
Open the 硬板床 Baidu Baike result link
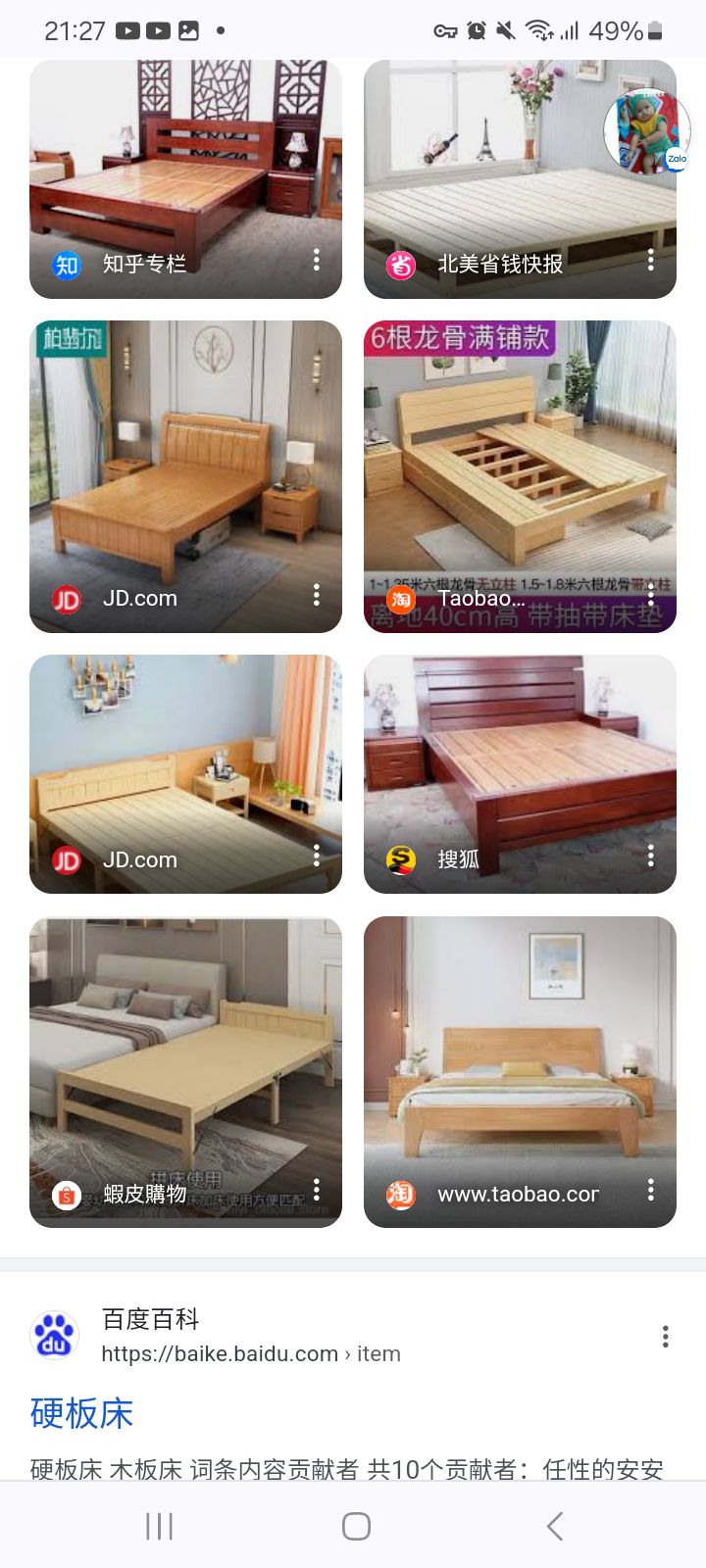pyautogui.click(x=82, y=1413)
